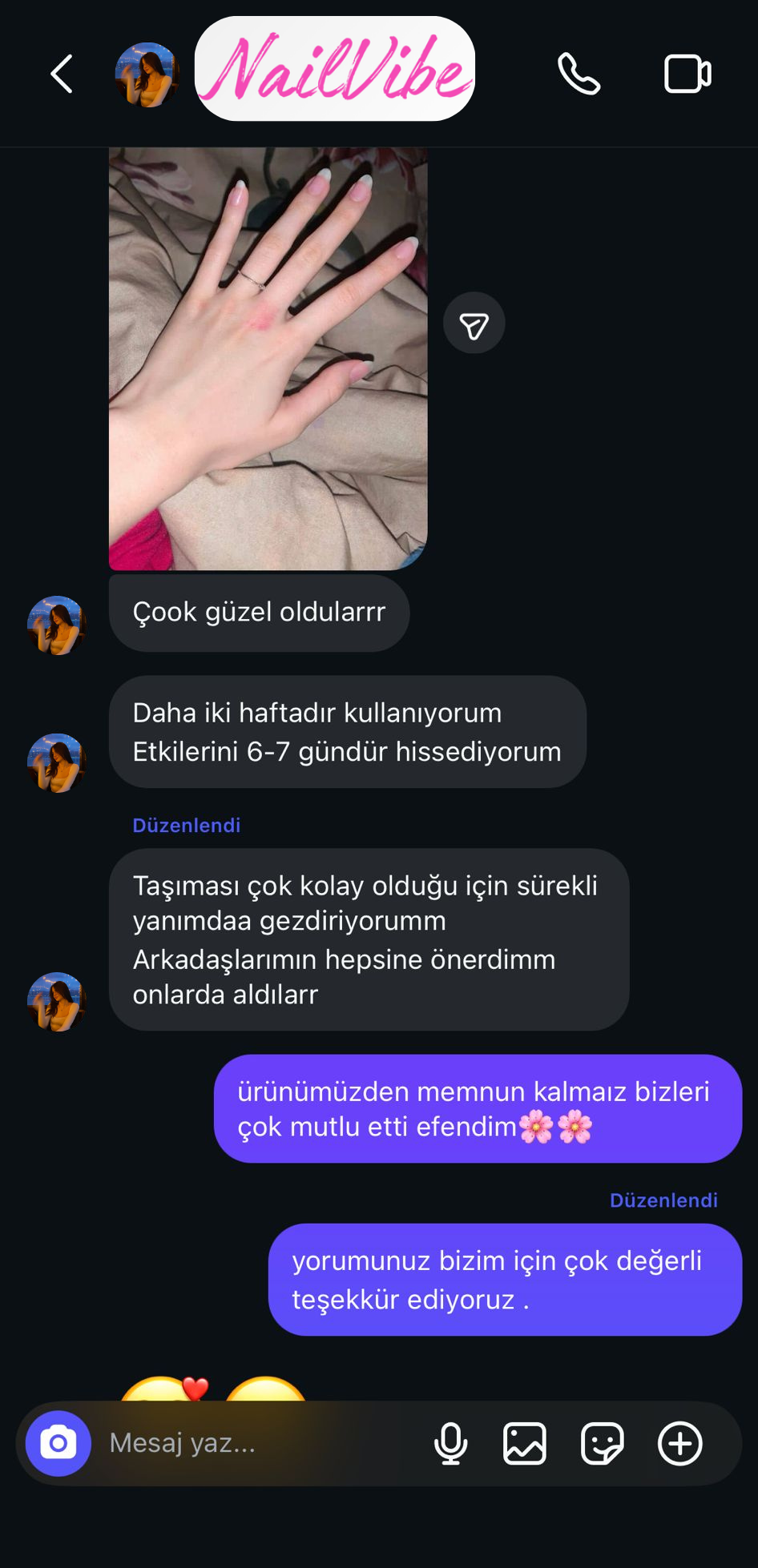The height and width of the screenshot is (1568, 758).
Task: Forward the photo using the share arrow
Action: coord(474,324)
